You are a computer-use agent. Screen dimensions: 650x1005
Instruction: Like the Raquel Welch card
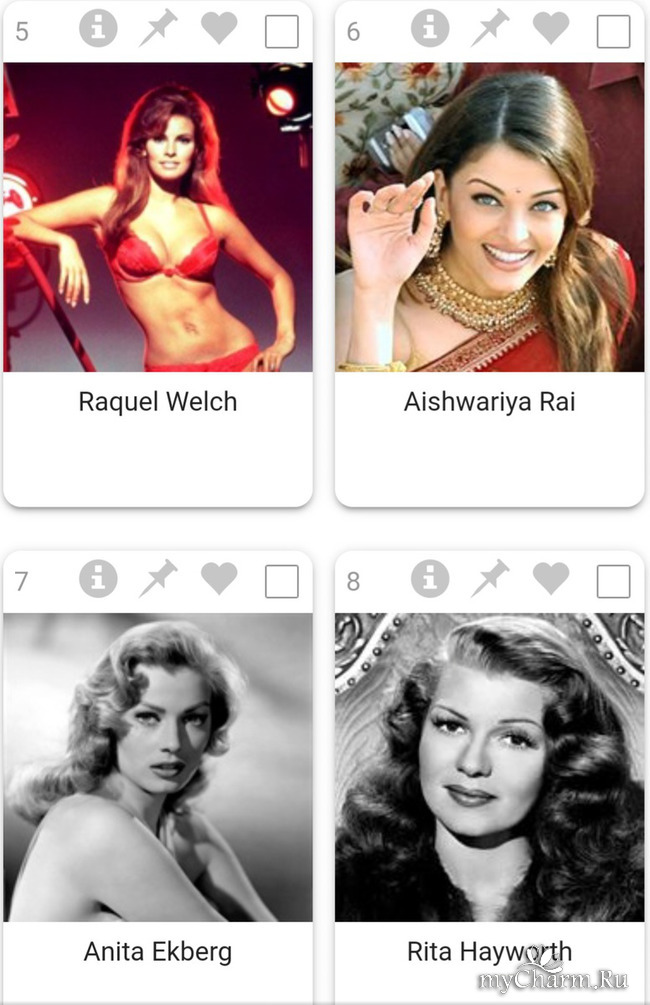point(219,28)
